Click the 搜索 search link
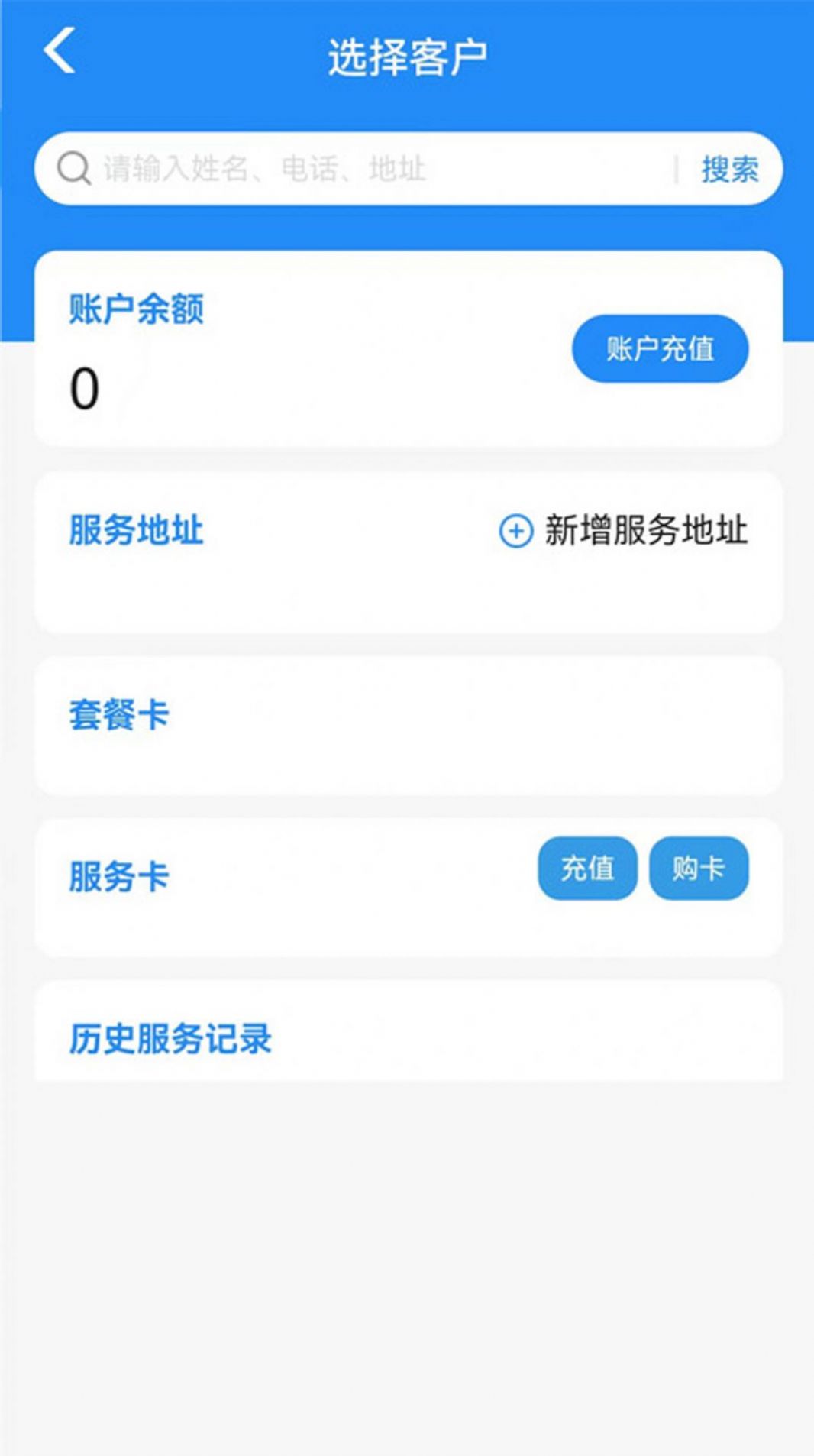This screenshot has width=814, height=1456. coord(730,169)
